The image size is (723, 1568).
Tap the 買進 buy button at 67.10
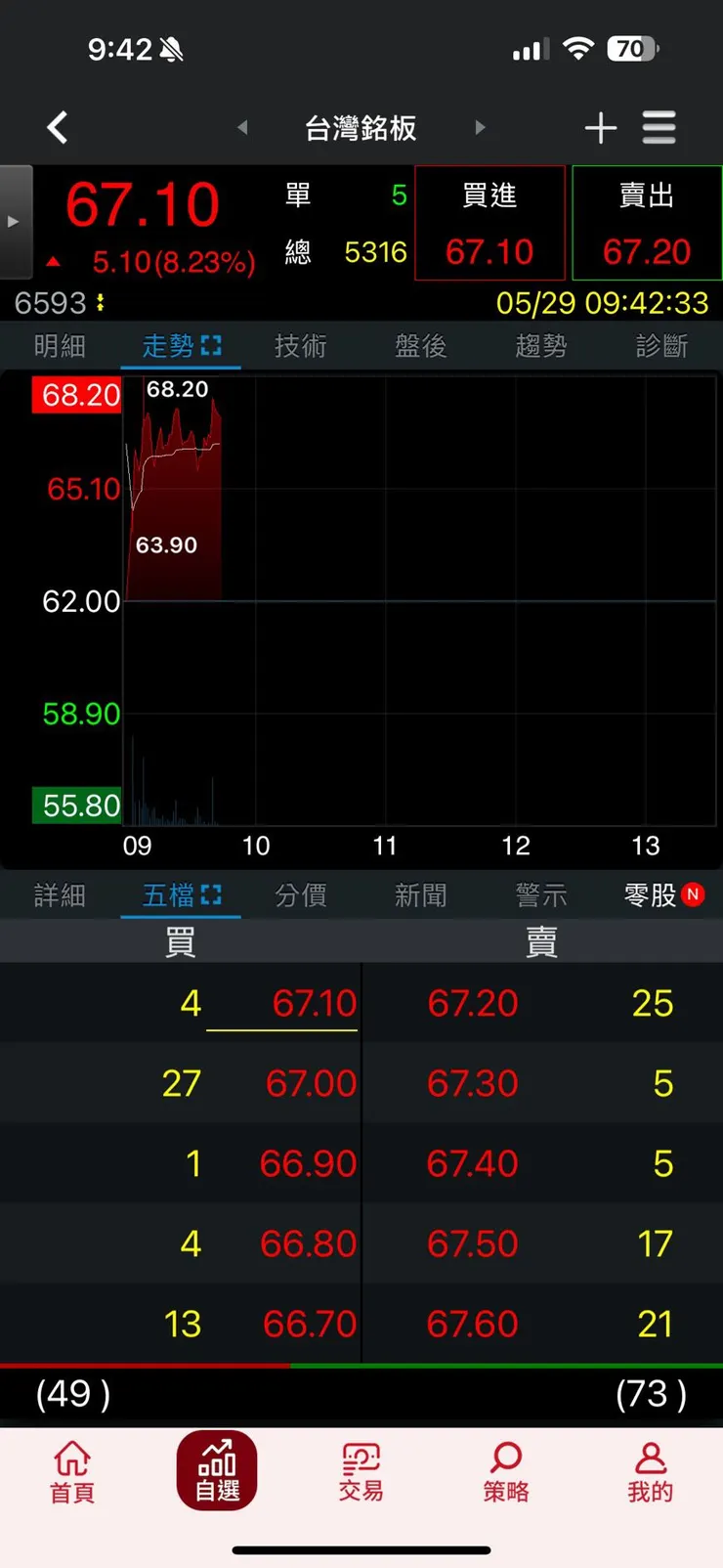[489, 223]
